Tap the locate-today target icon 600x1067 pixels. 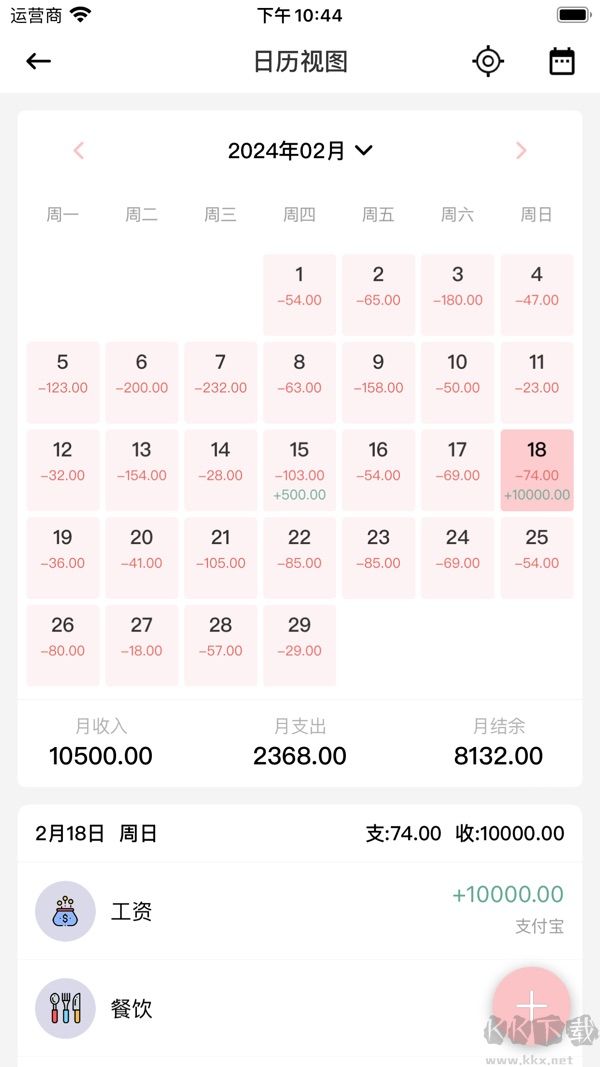(488, 61)
